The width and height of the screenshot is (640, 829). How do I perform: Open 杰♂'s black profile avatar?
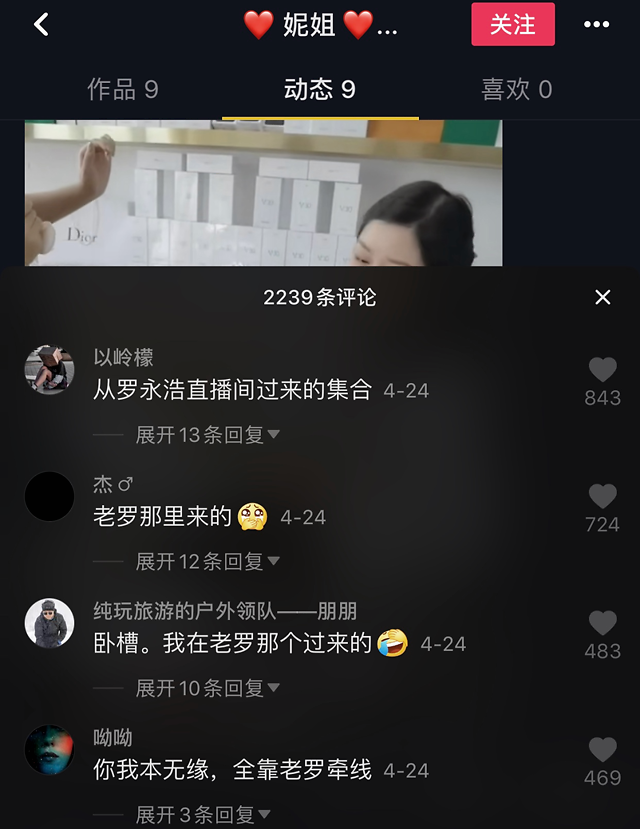tap(49, 497)
